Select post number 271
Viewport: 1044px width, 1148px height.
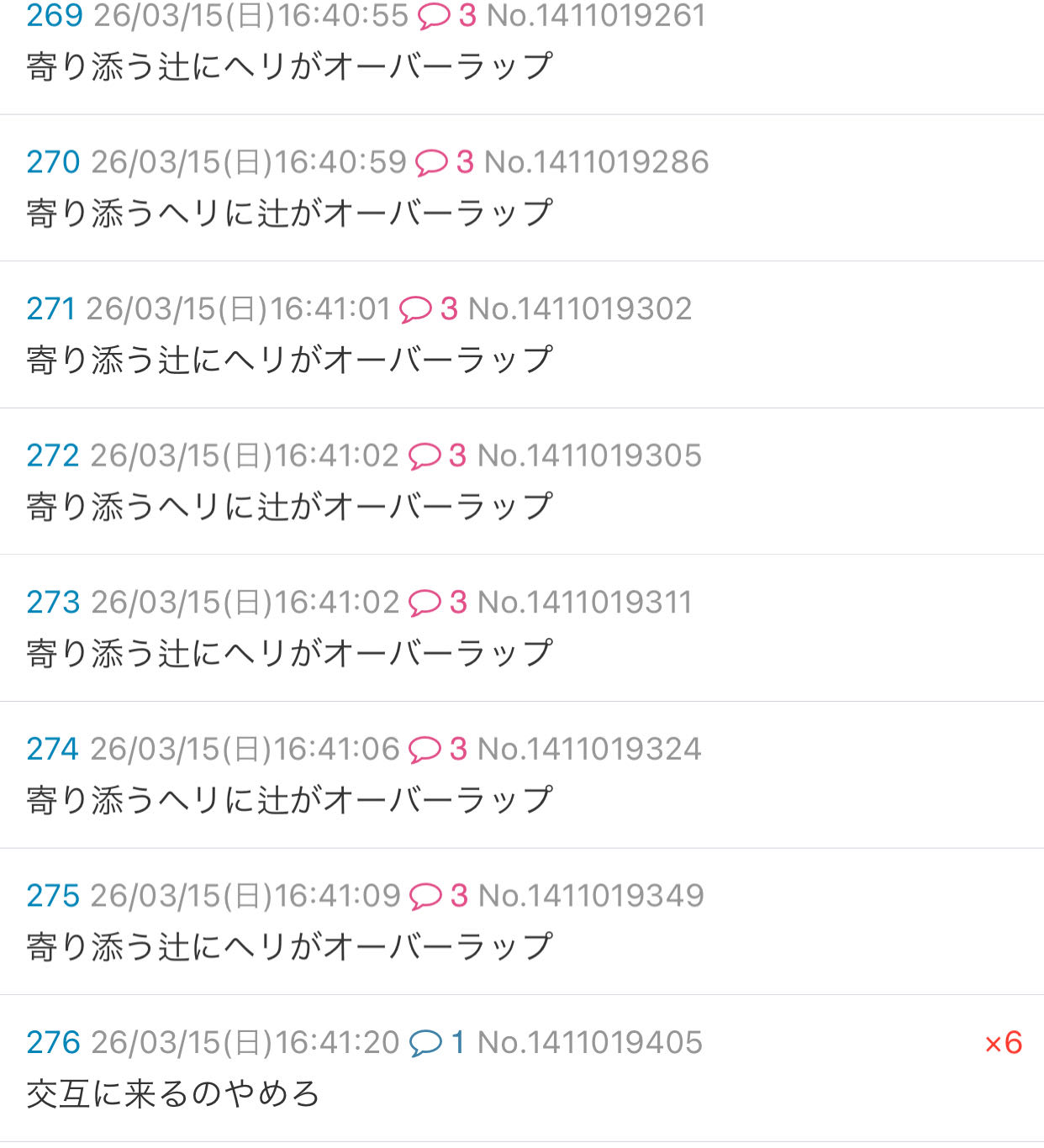pyautogui.click(x=50, y=309)
